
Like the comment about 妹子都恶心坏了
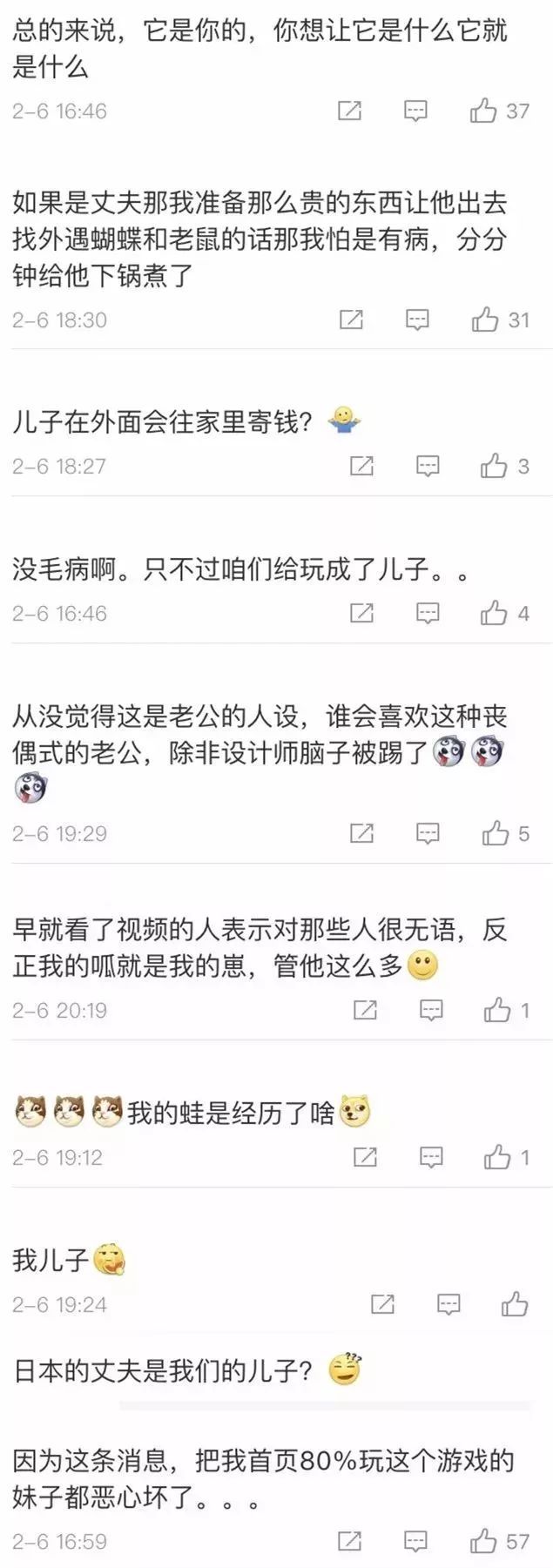coord(483,1541)
